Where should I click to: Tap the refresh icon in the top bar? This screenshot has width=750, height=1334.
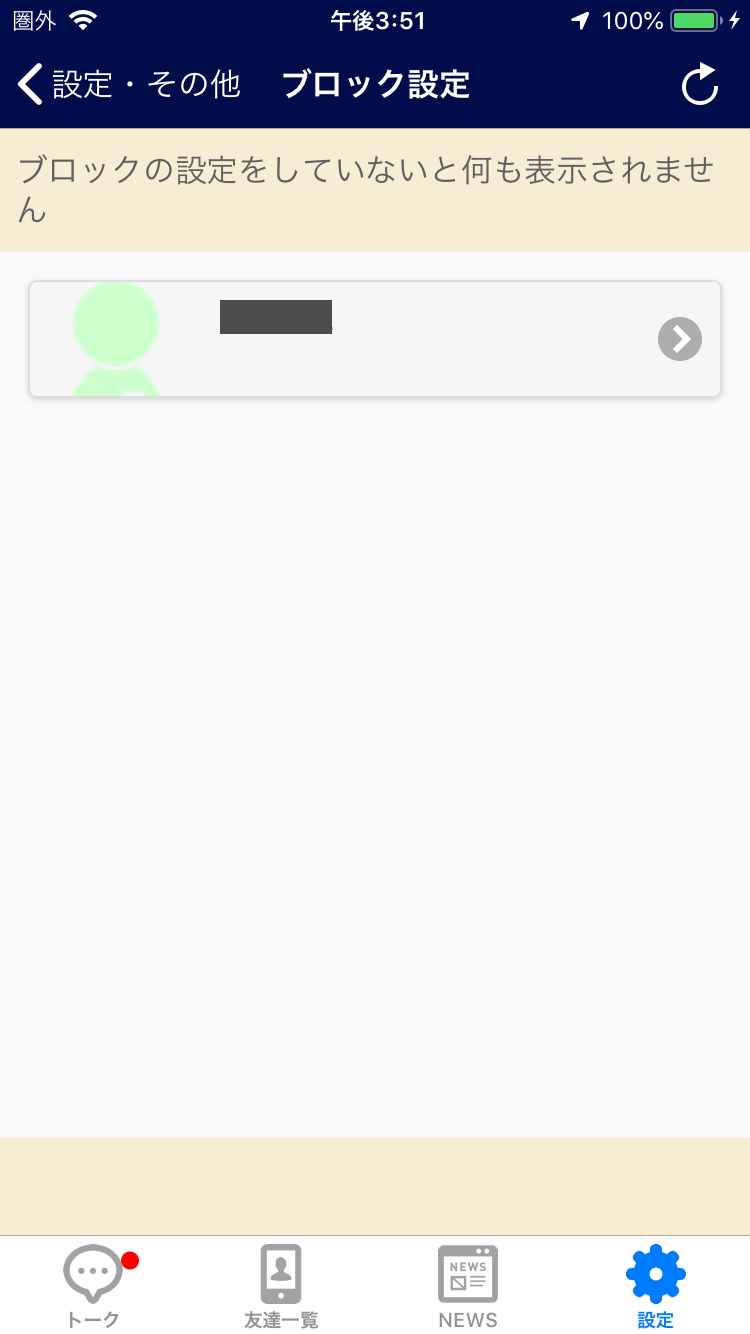(x=700, y=85)
